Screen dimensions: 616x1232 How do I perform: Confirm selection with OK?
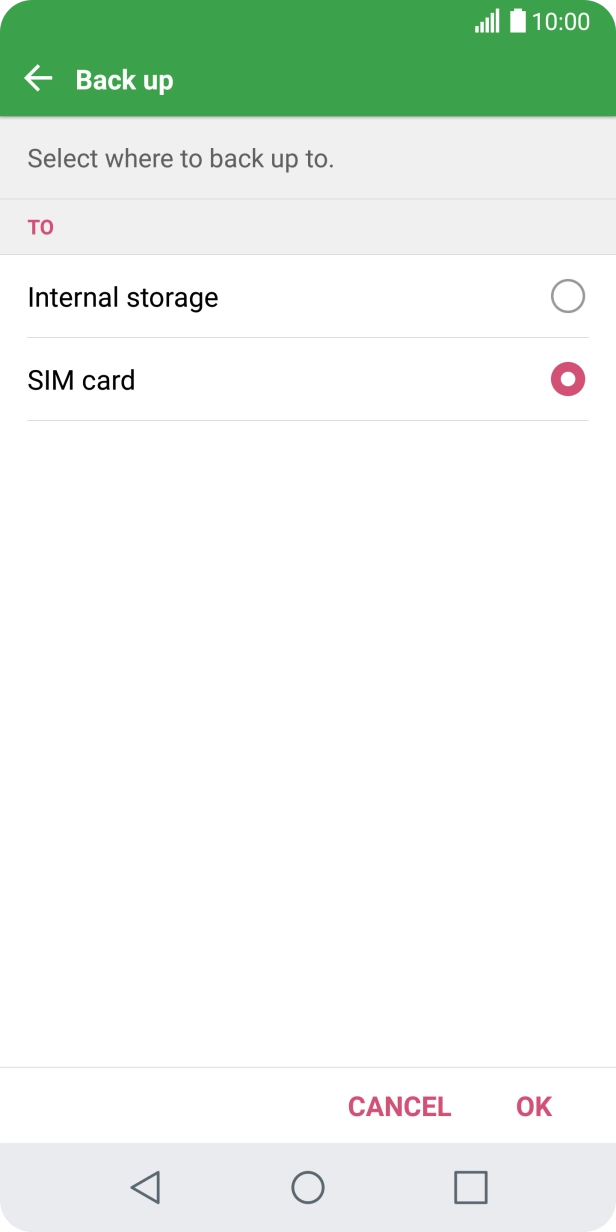click(x=533, y=1106)
